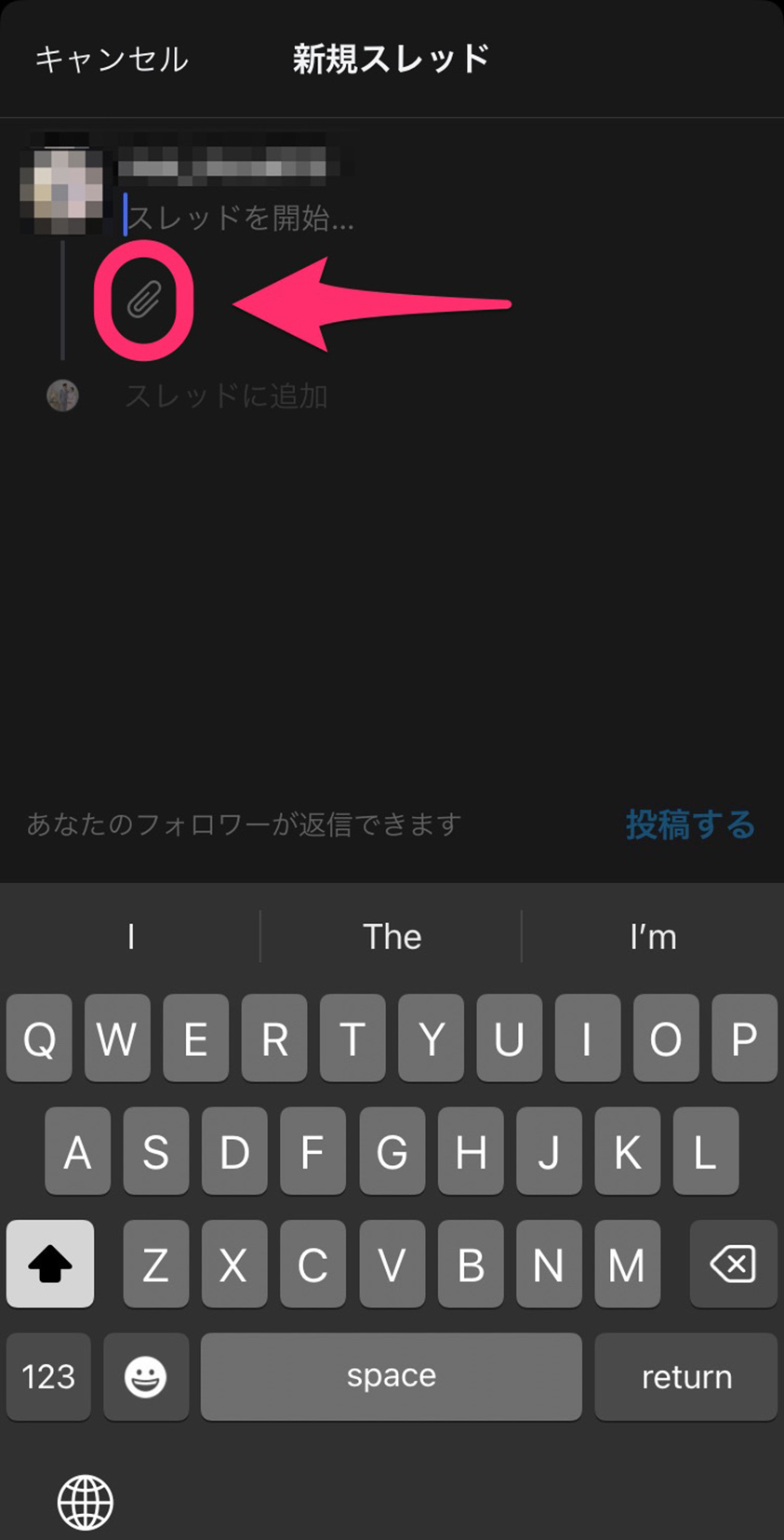Screen dimensions: 784x1540
Task: Open reply settings あなたのフォロワーが返信できます
Action: click(244, 824)
